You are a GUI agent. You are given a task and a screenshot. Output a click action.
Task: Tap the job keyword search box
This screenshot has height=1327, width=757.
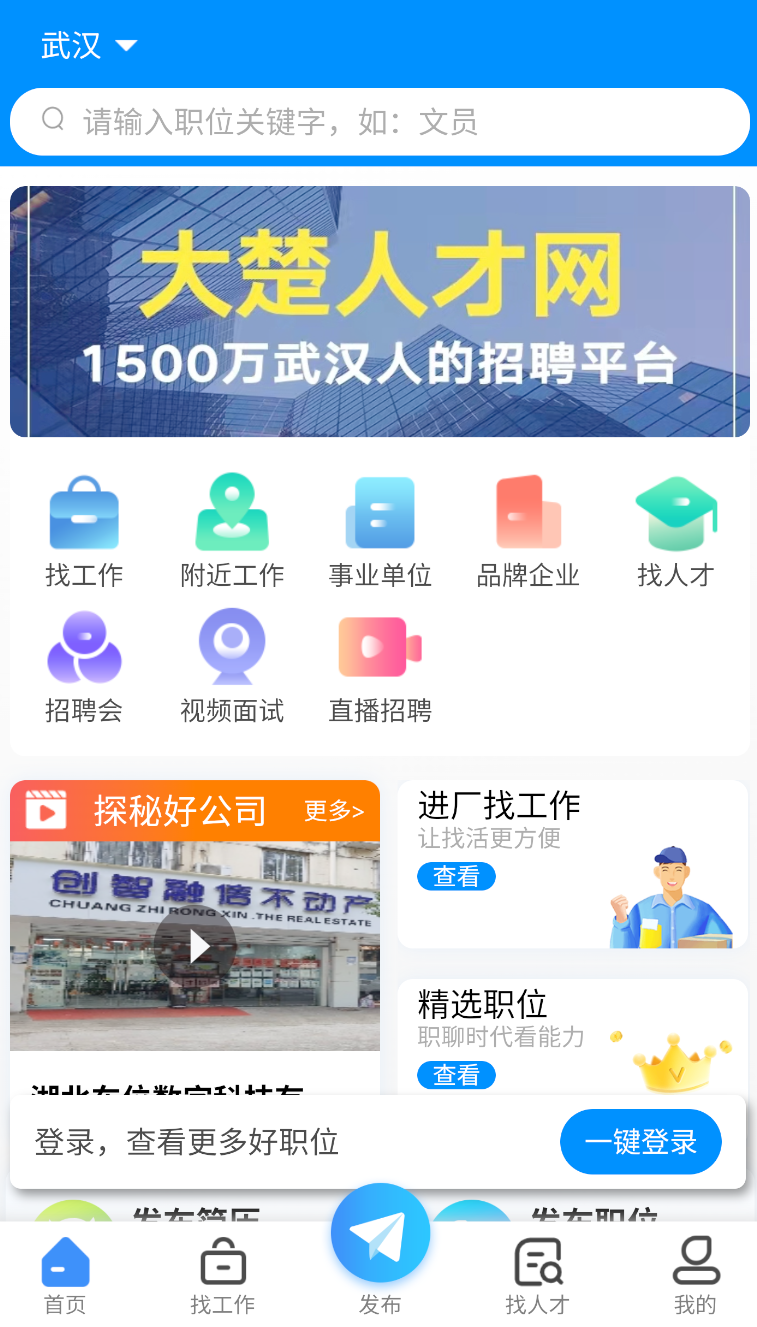(380, 122)
